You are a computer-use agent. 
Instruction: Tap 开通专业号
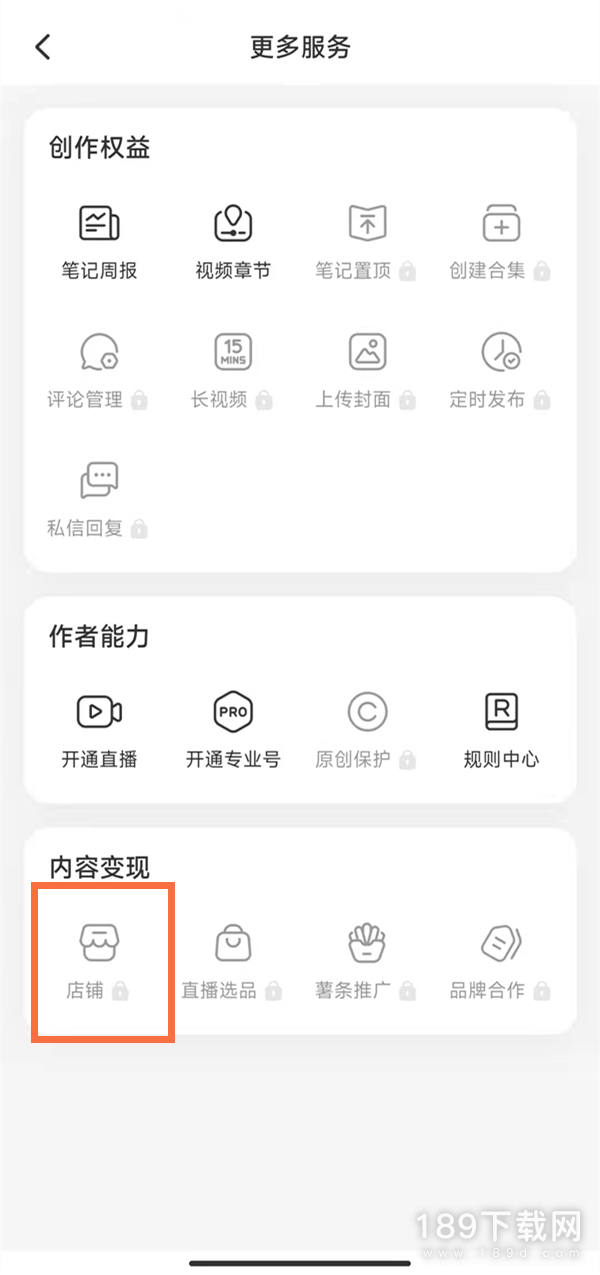click(233, 731)
